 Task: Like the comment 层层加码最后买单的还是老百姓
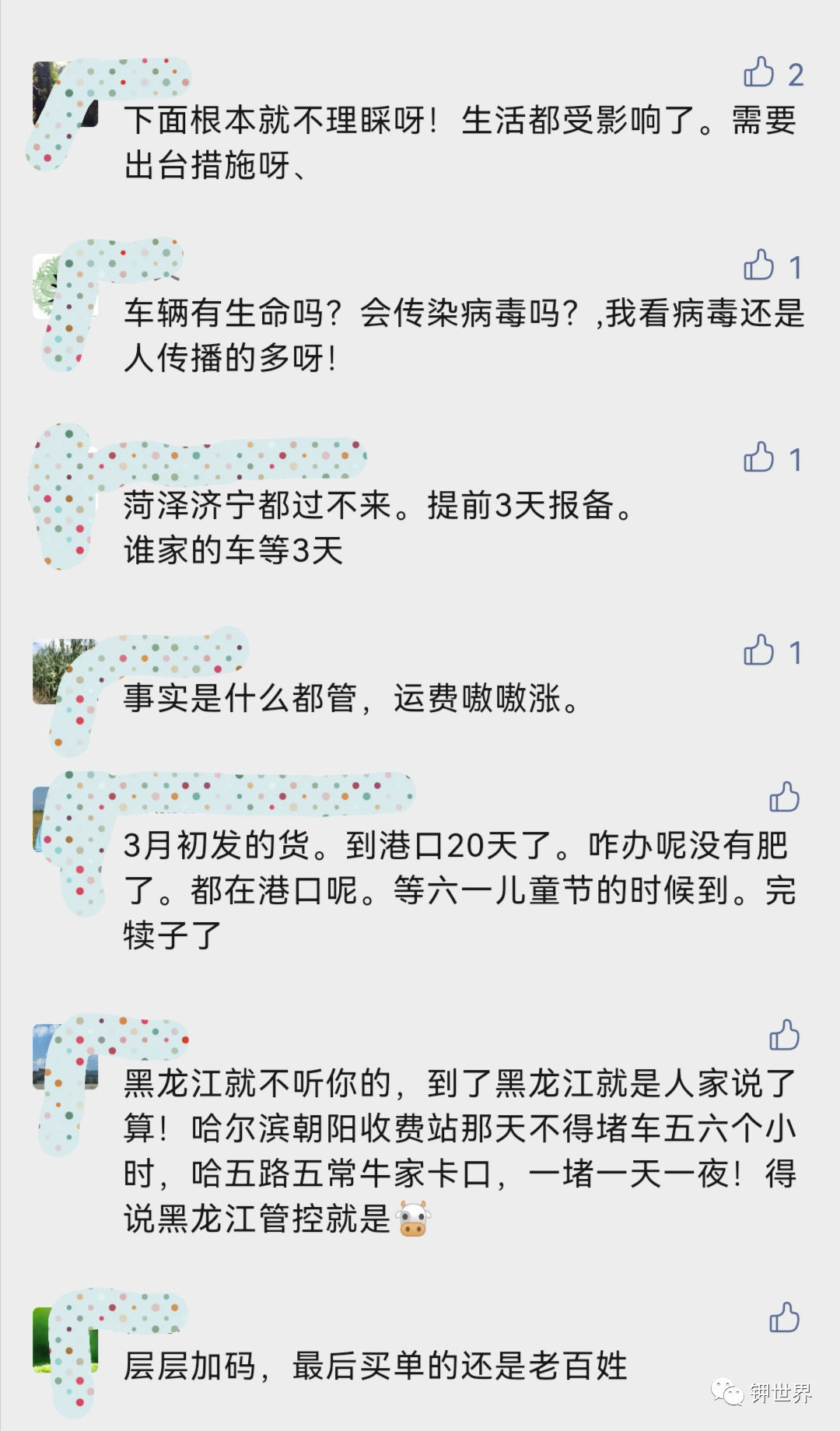coord(784,1318)
